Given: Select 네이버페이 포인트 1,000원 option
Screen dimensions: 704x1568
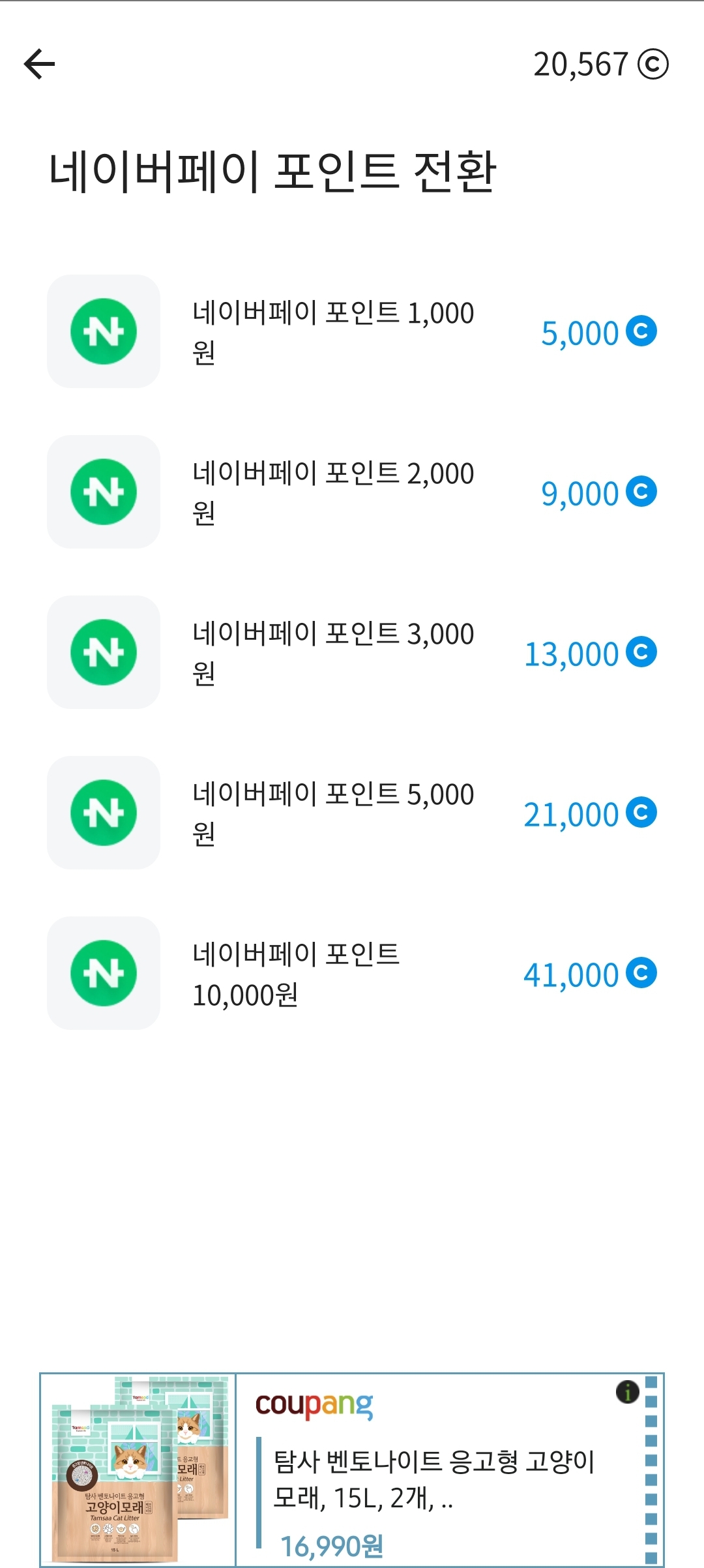Looking at the screenshot, I should (352, 331).
